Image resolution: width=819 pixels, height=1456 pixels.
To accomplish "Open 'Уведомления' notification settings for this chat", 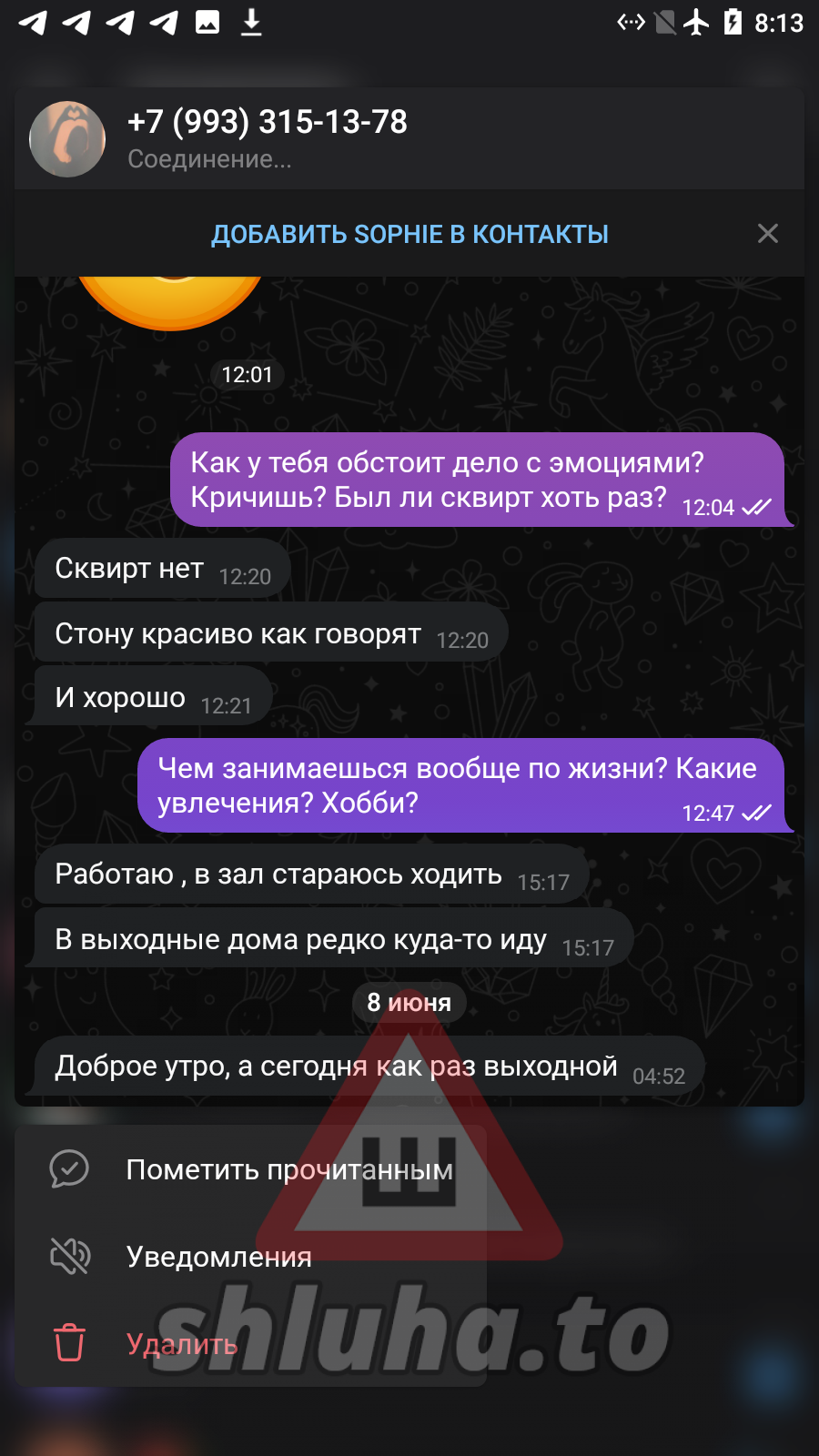I will pyautogui.click(x=218, y=1257).
